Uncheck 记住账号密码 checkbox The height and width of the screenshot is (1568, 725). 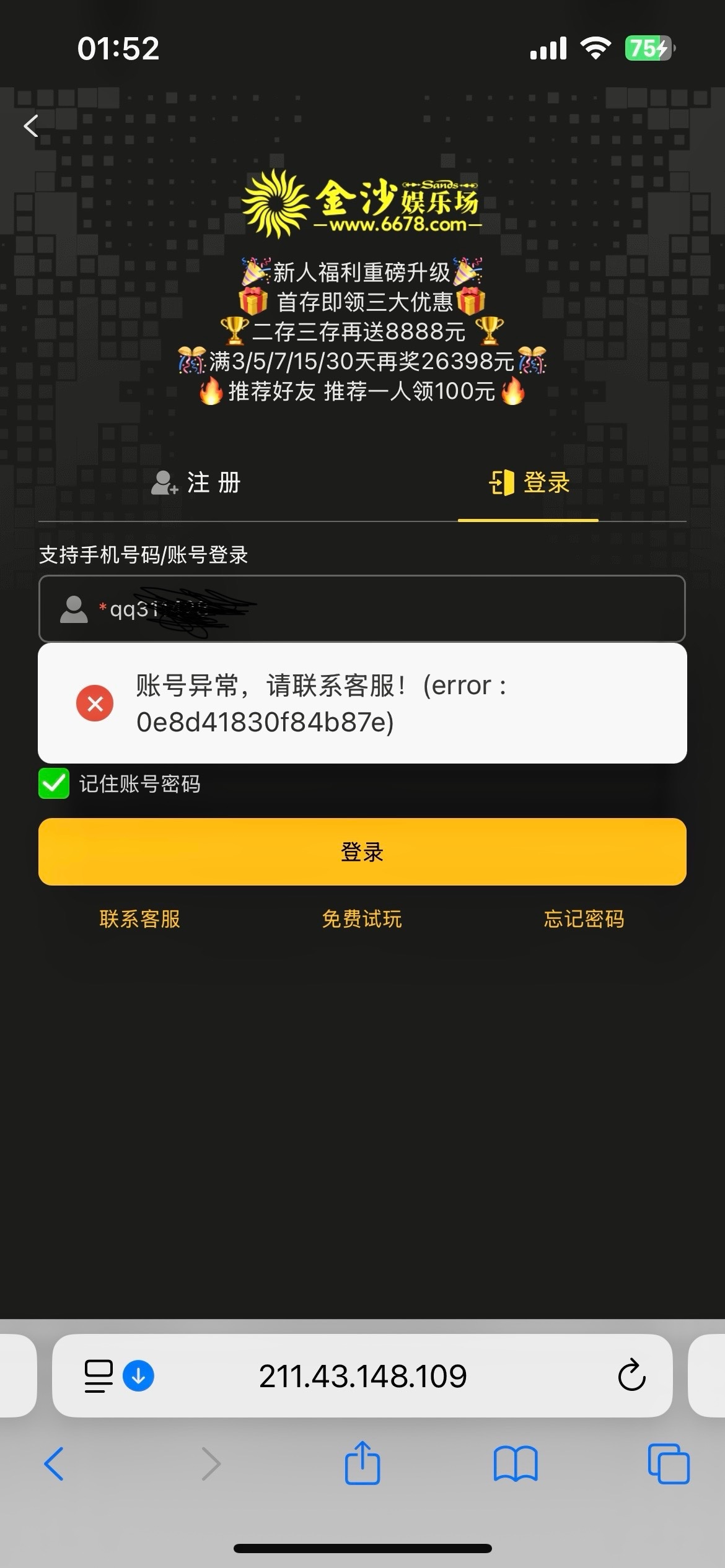54,784
